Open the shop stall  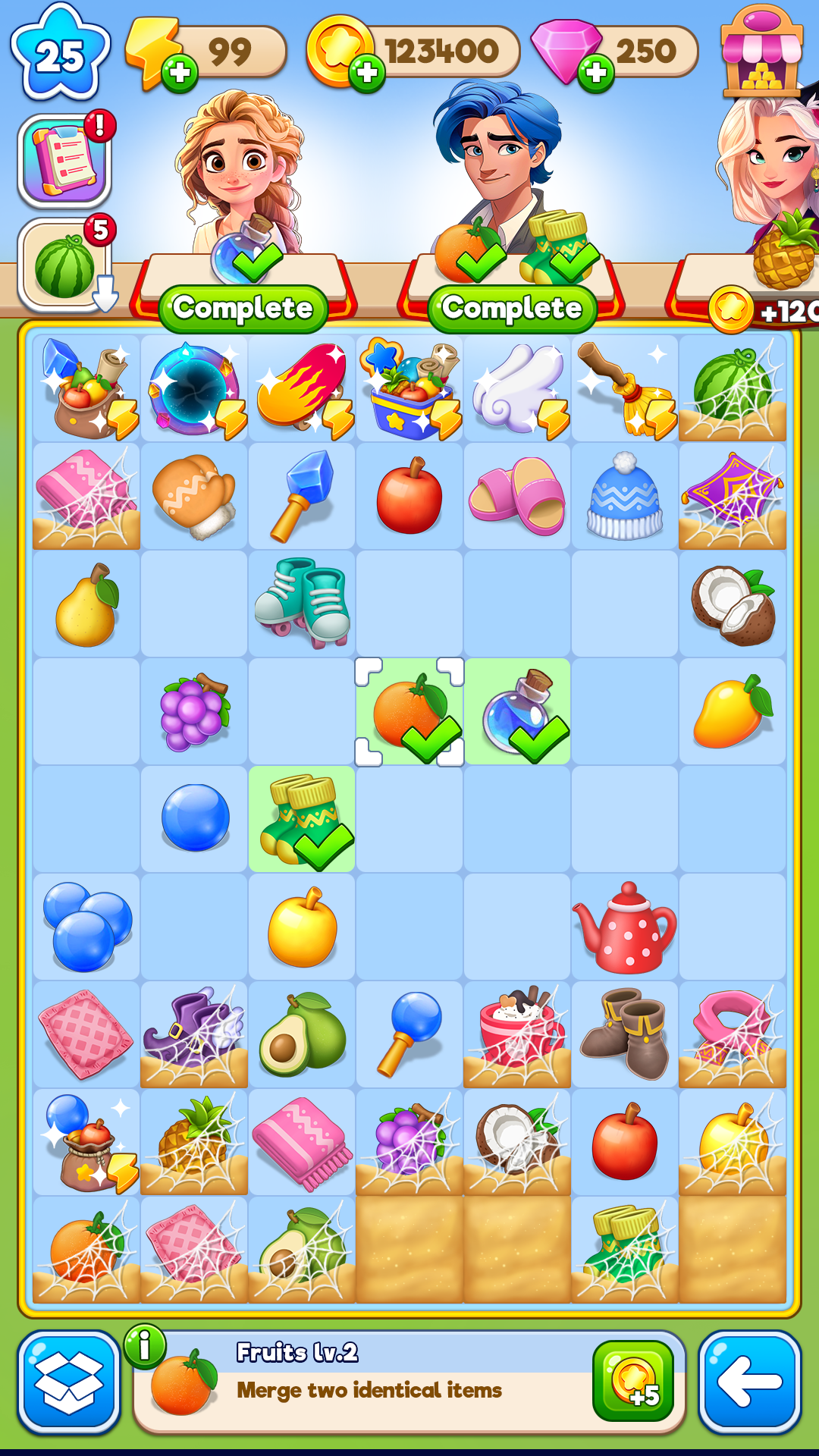[761, 53]
